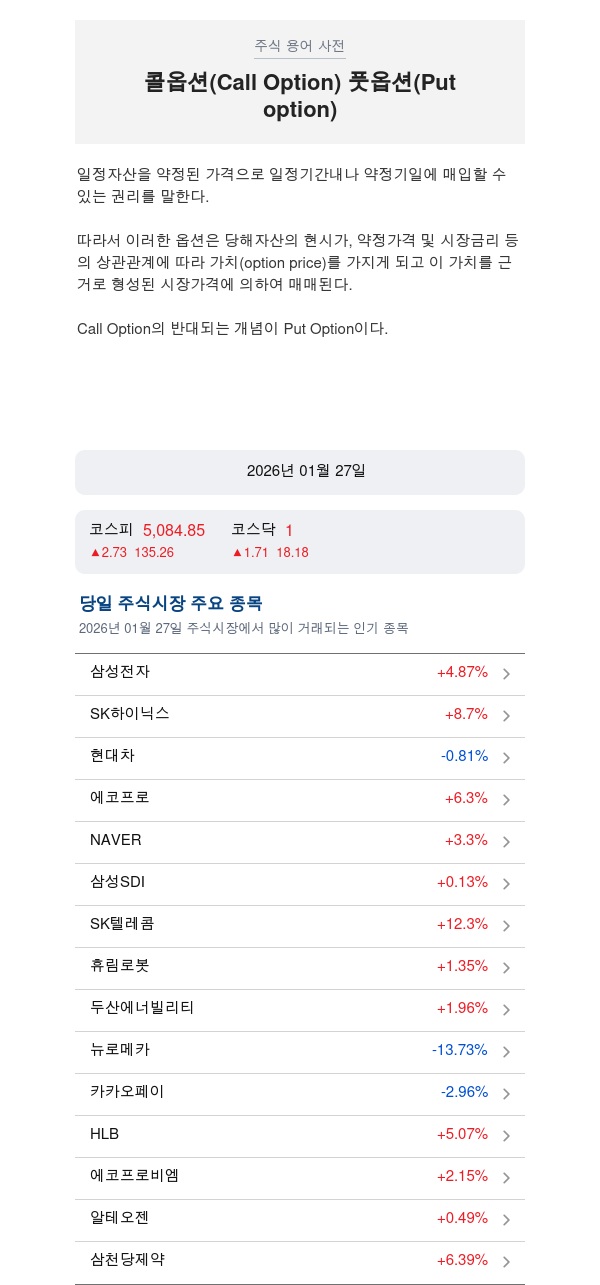This screenshot has width=600, height=1285.
Task: Tap the HLB stock row
Action: point(299,1136)
